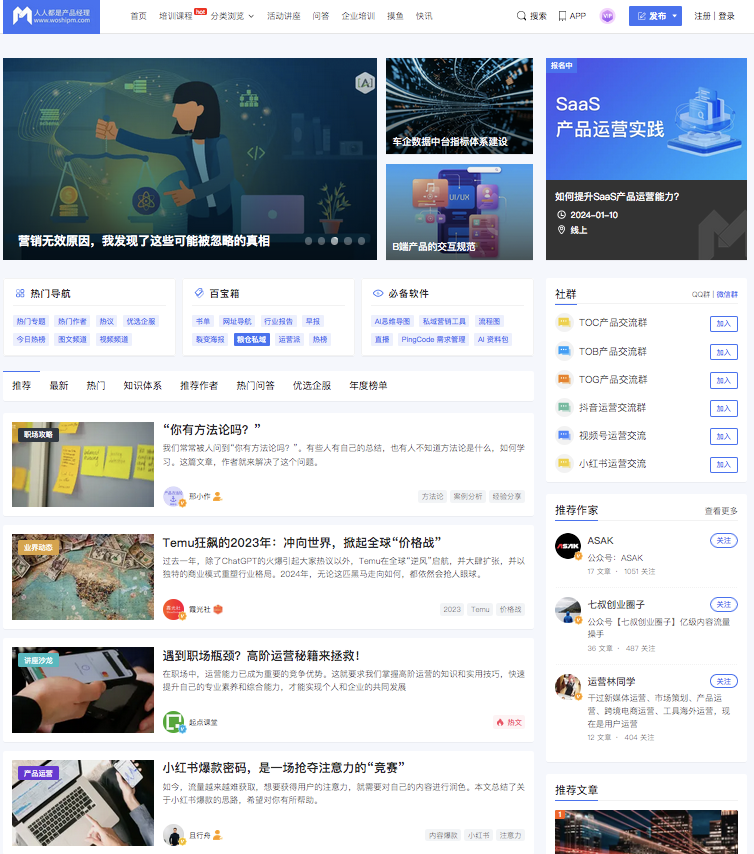Open the 热门专题 chip
The height and width of the screenshot is (854, 754).
click(x=30, y=322)
